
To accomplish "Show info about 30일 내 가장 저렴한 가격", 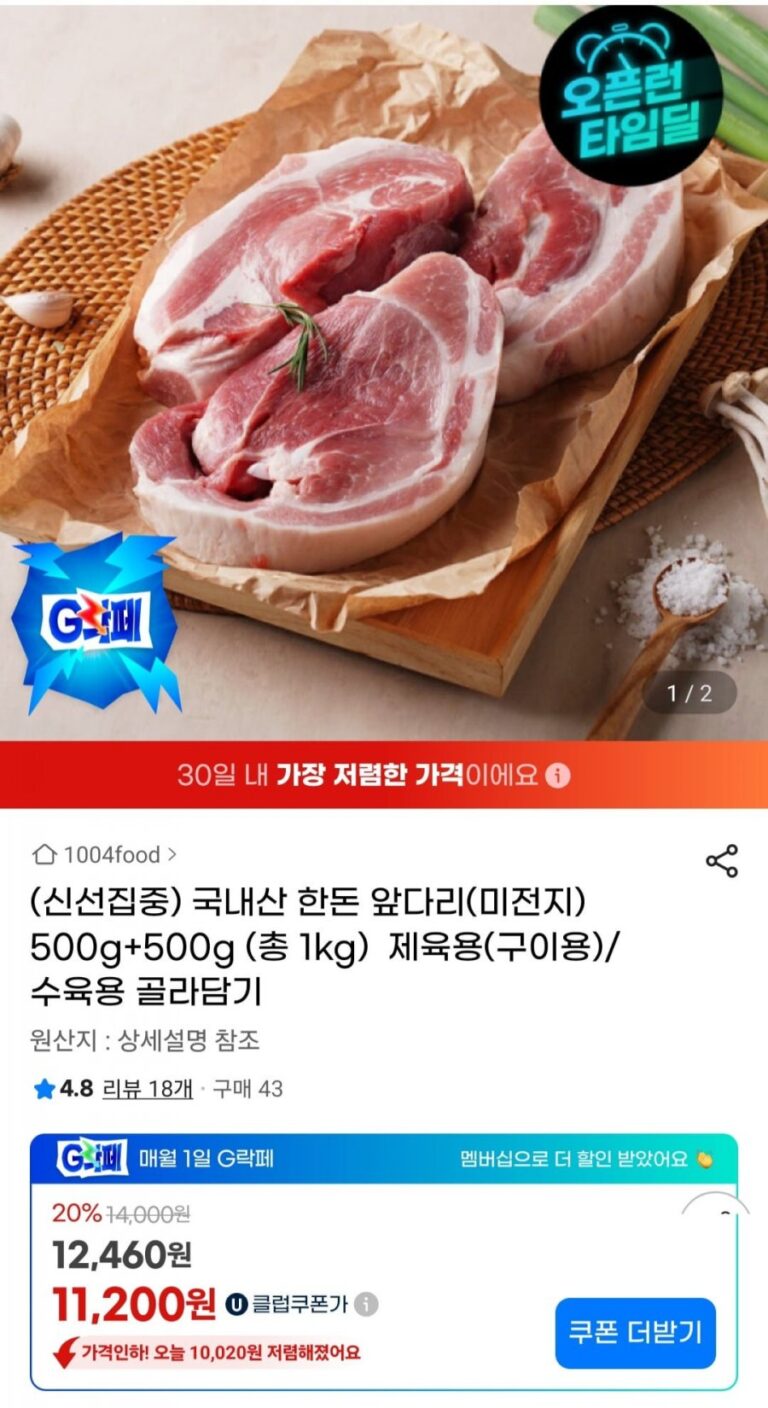I will click(x=559, y=775).
